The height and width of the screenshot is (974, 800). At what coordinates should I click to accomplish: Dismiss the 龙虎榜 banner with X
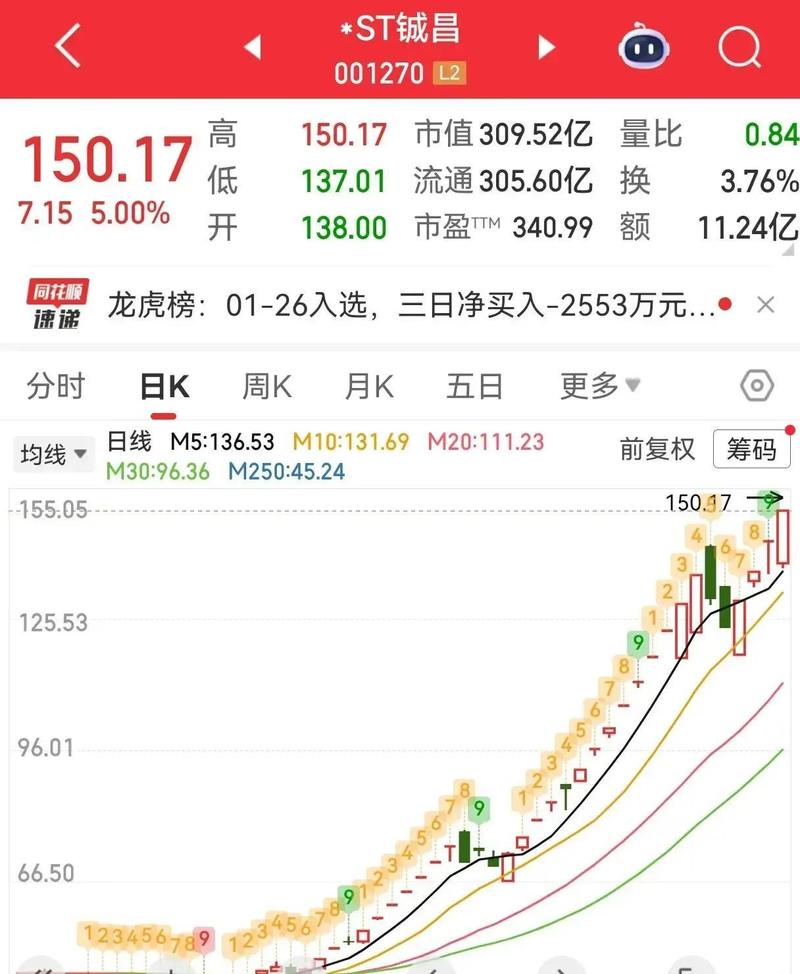(765, 305)
